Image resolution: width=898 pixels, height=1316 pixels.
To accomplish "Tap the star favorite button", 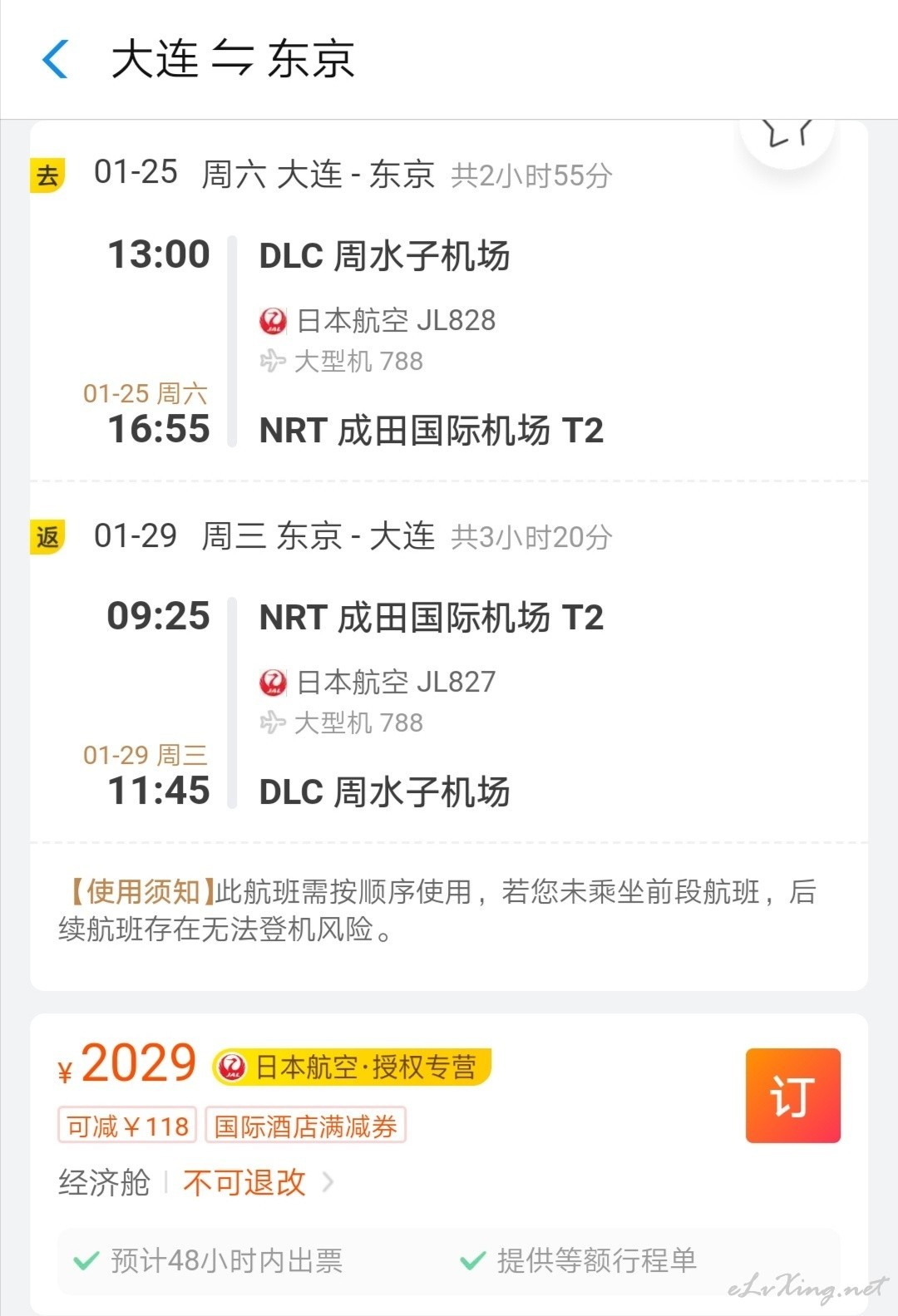I will click(x=787, y=135).
